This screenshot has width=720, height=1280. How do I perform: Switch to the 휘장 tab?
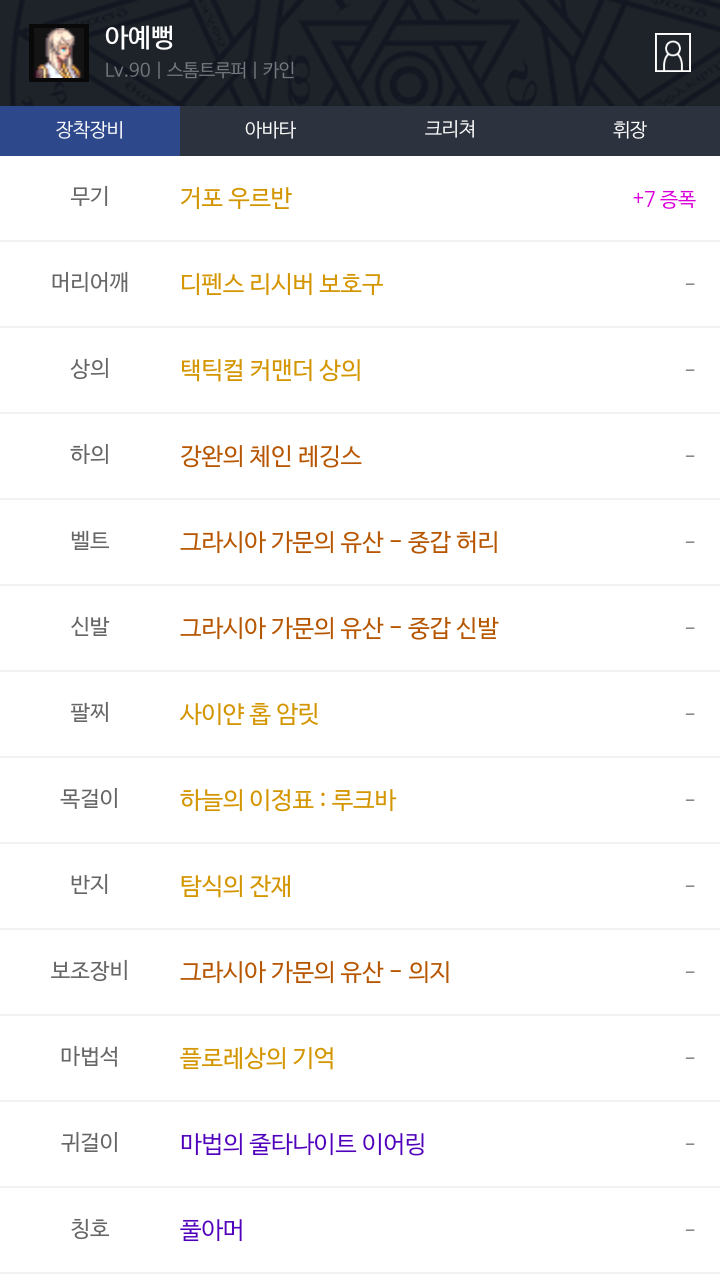click(630, 130)
